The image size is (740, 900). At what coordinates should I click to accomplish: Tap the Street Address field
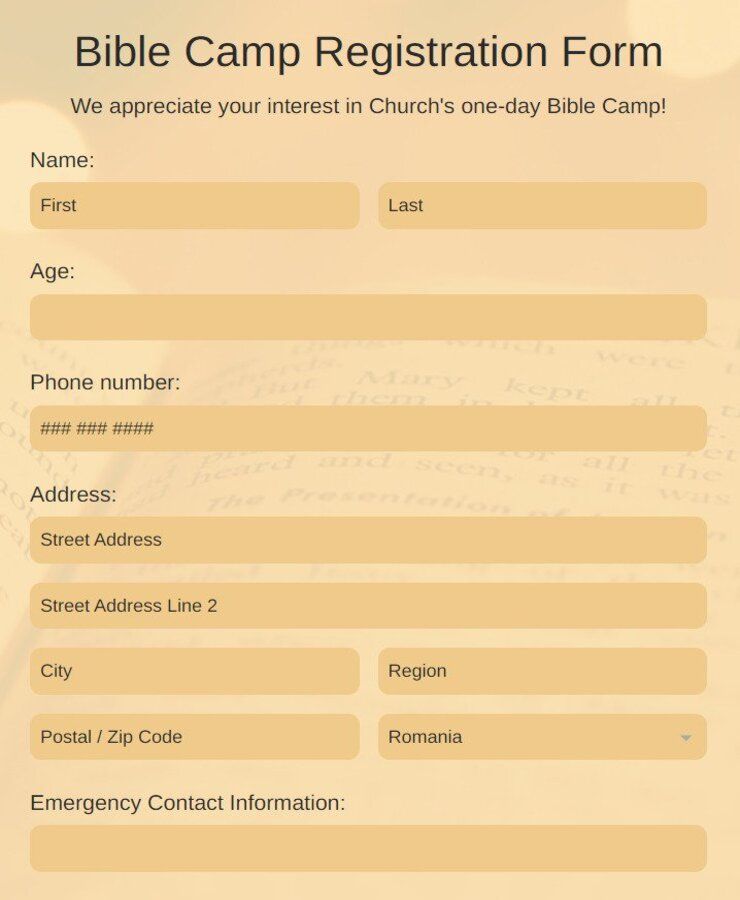coord(368,540)
